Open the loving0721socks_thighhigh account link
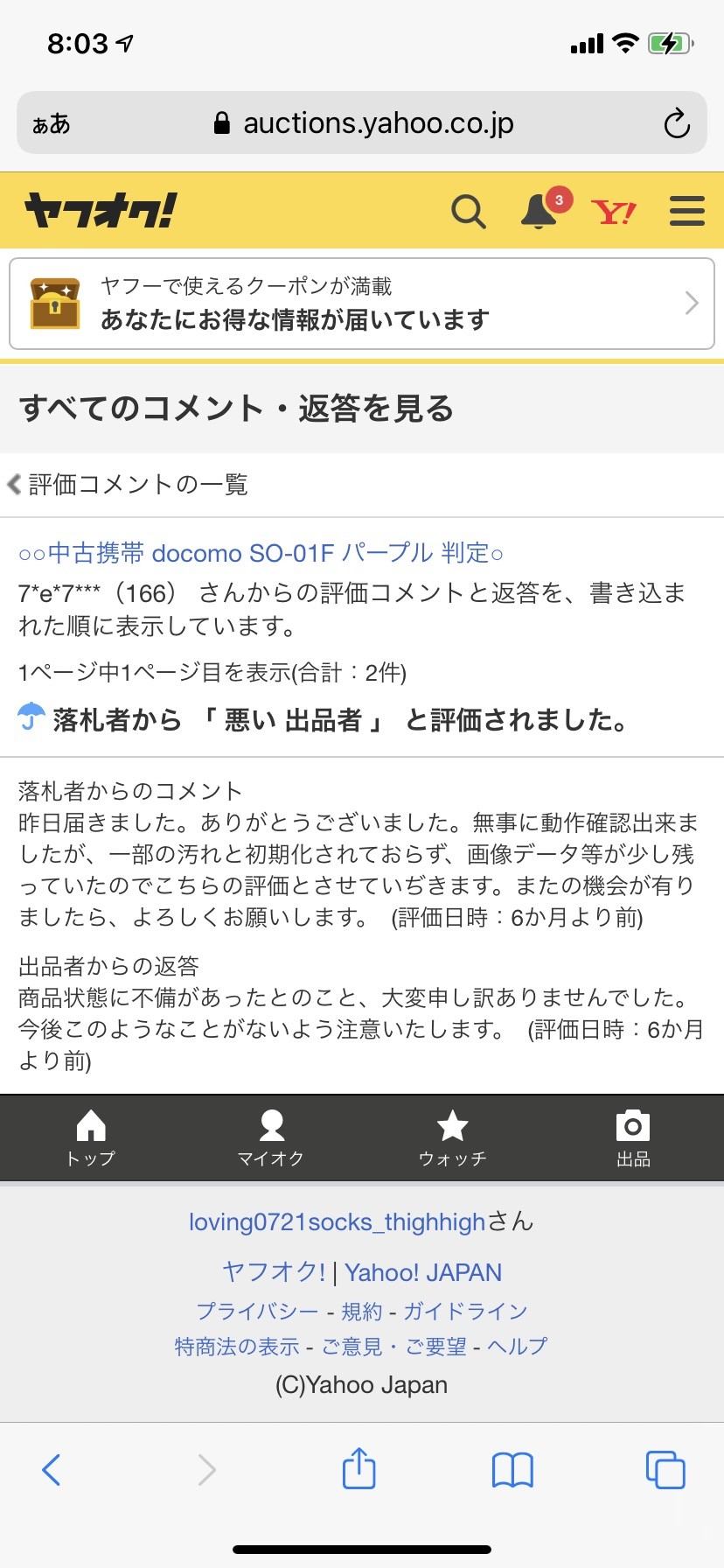Screen dimensions: 724x1568 pos(337,1221)
